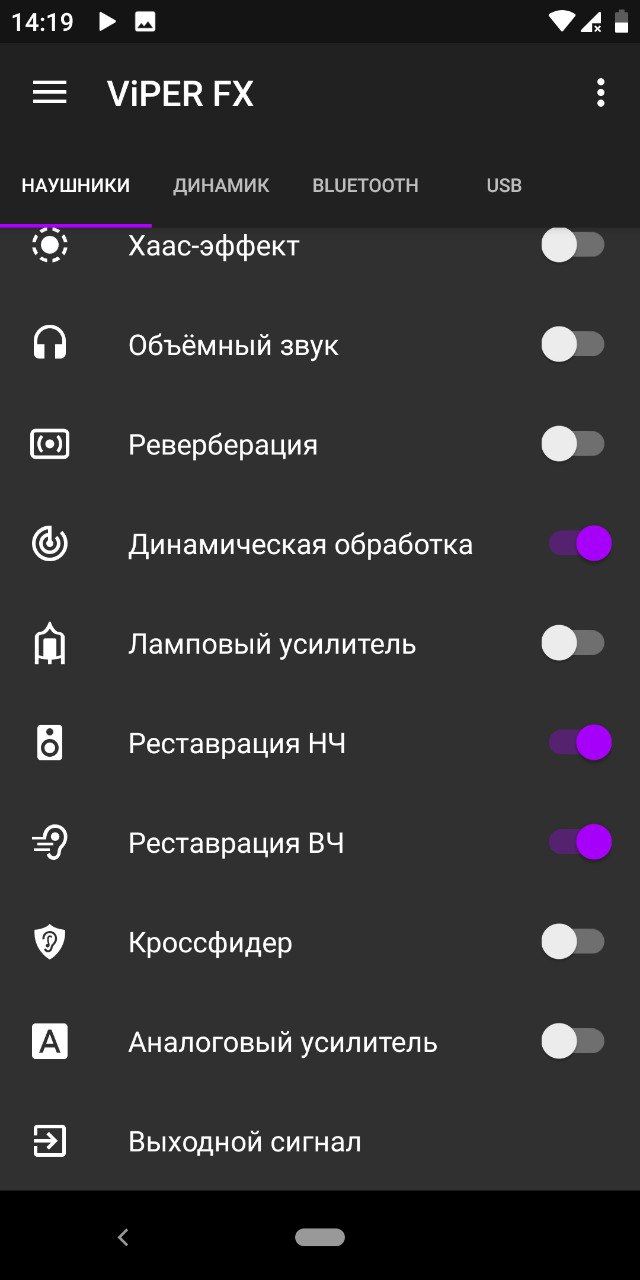Turn on Ламповый усилитель
This screenshot has height=1280, width=640.
(573, 643)
